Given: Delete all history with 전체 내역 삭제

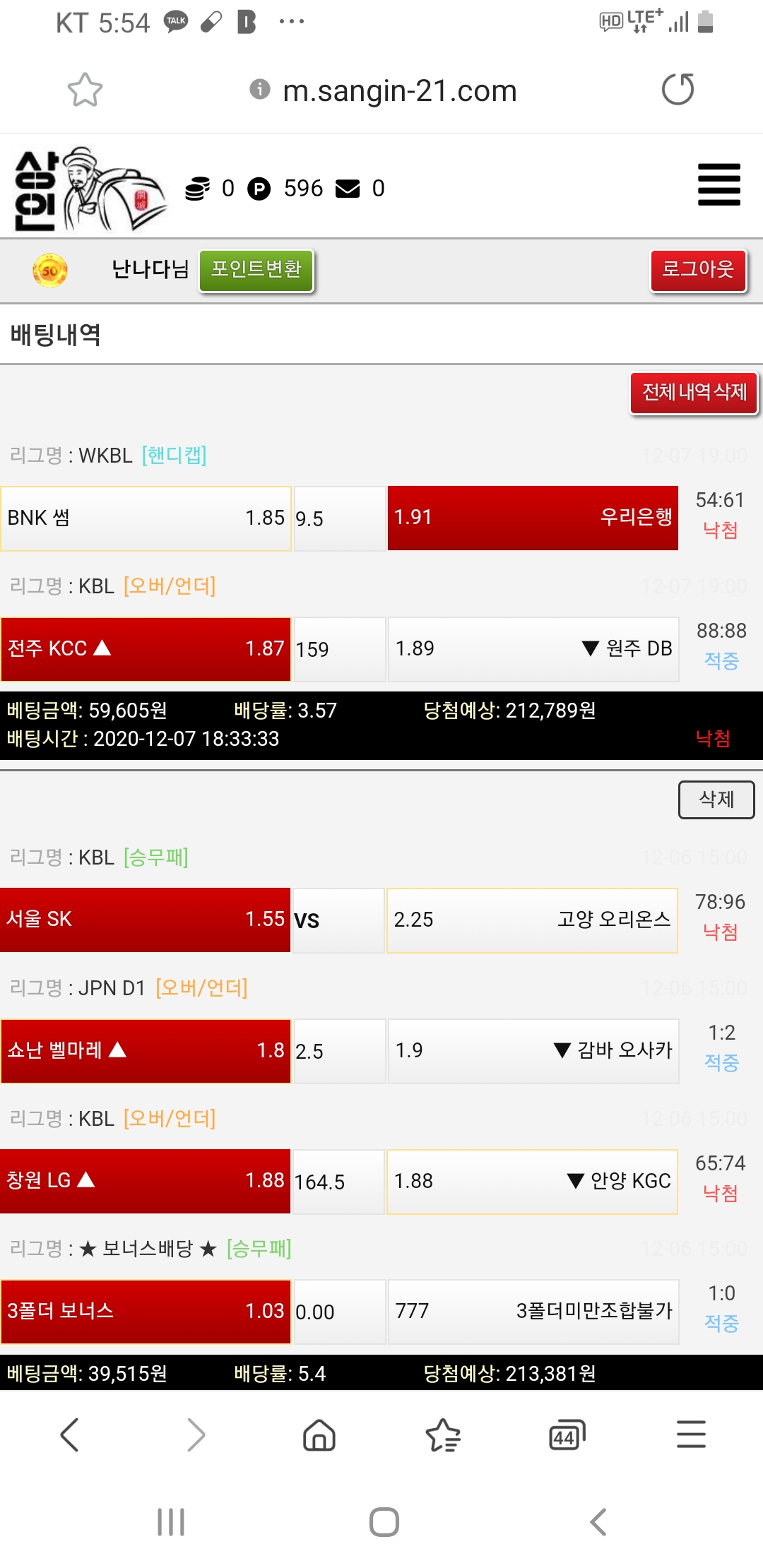Looking at the screenshot, I should tap(693, 392).
